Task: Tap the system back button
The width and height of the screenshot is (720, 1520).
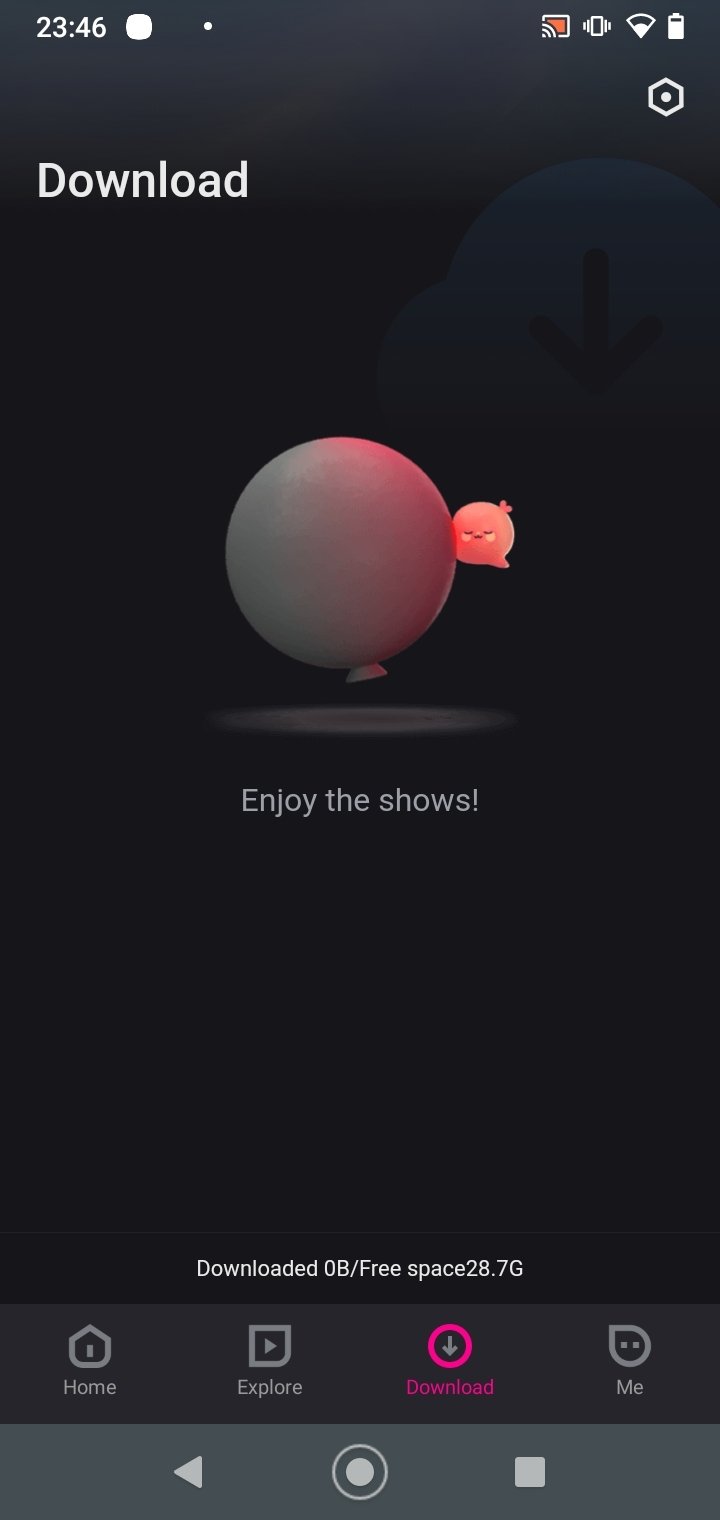Action: coord(188,1471)
